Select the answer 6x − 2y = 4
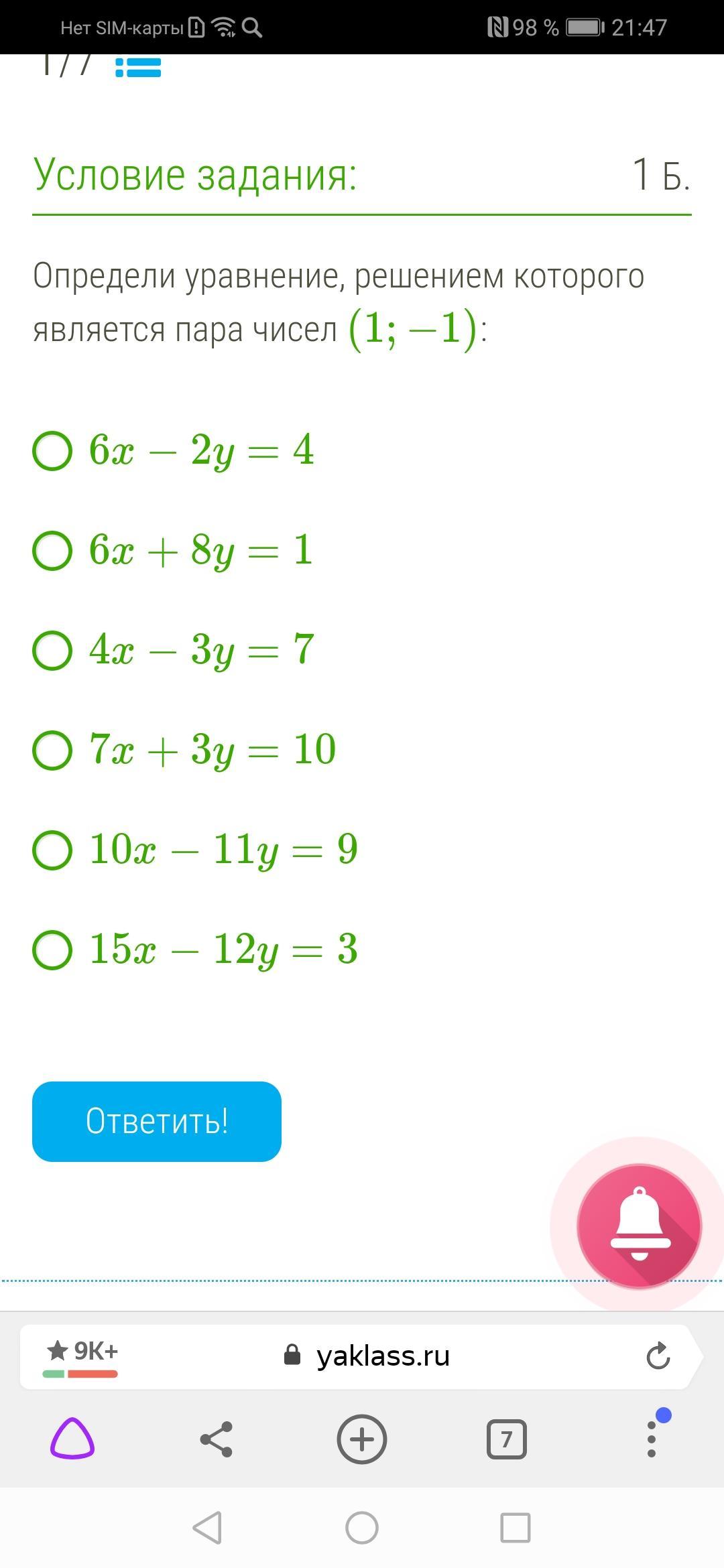724x1568 pixels. 52,451
